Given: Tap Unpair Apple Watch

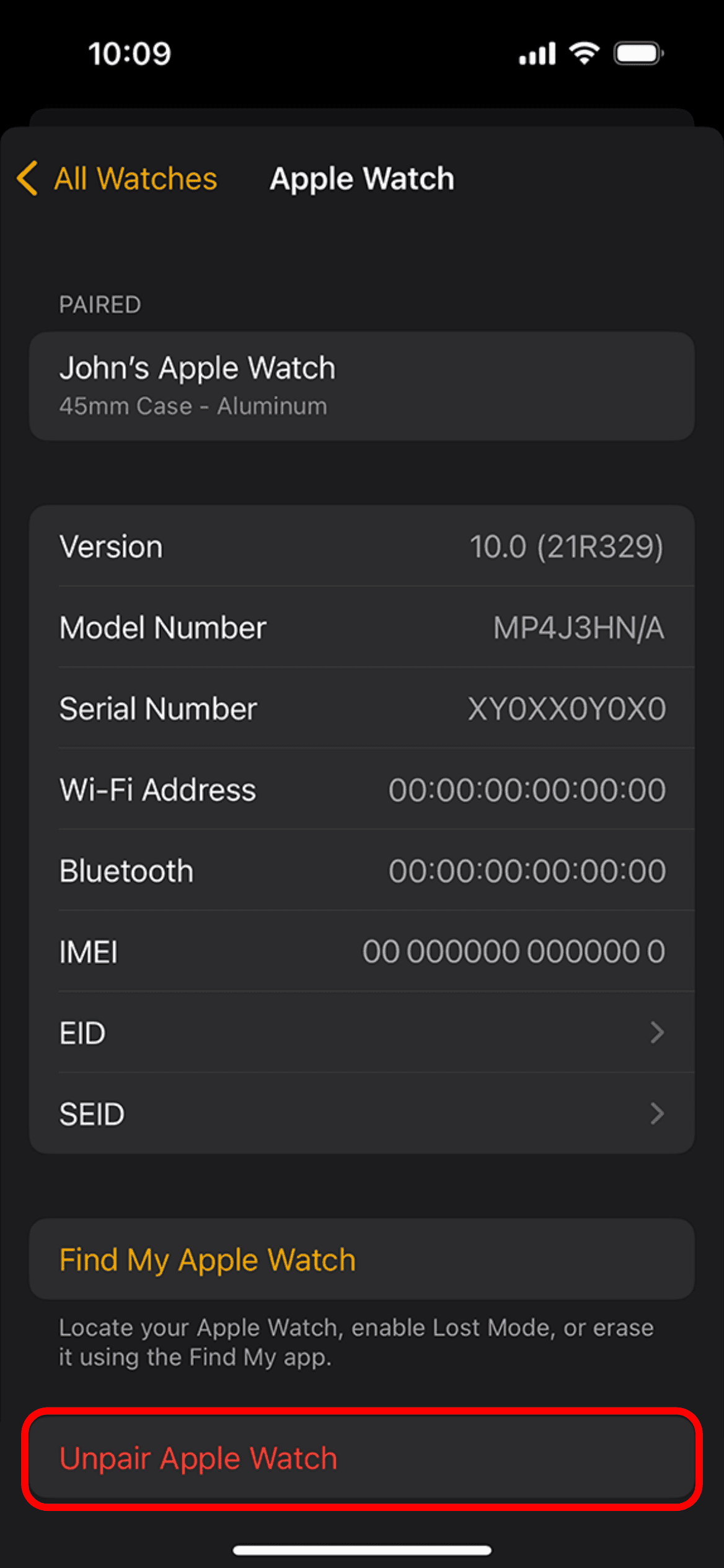Looking at the screenshot, I should (361, 1458).
